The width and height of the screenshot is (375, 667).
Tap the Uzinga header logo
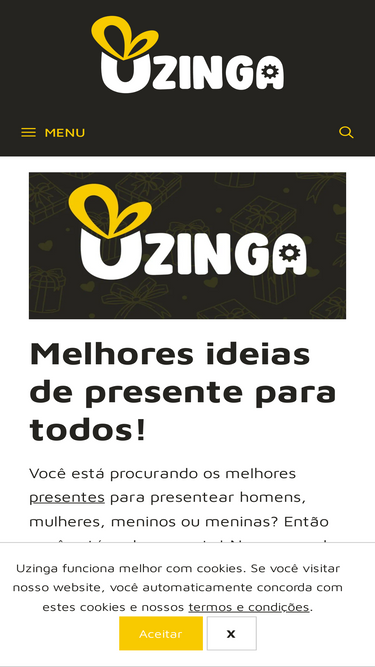click(188, 54)
